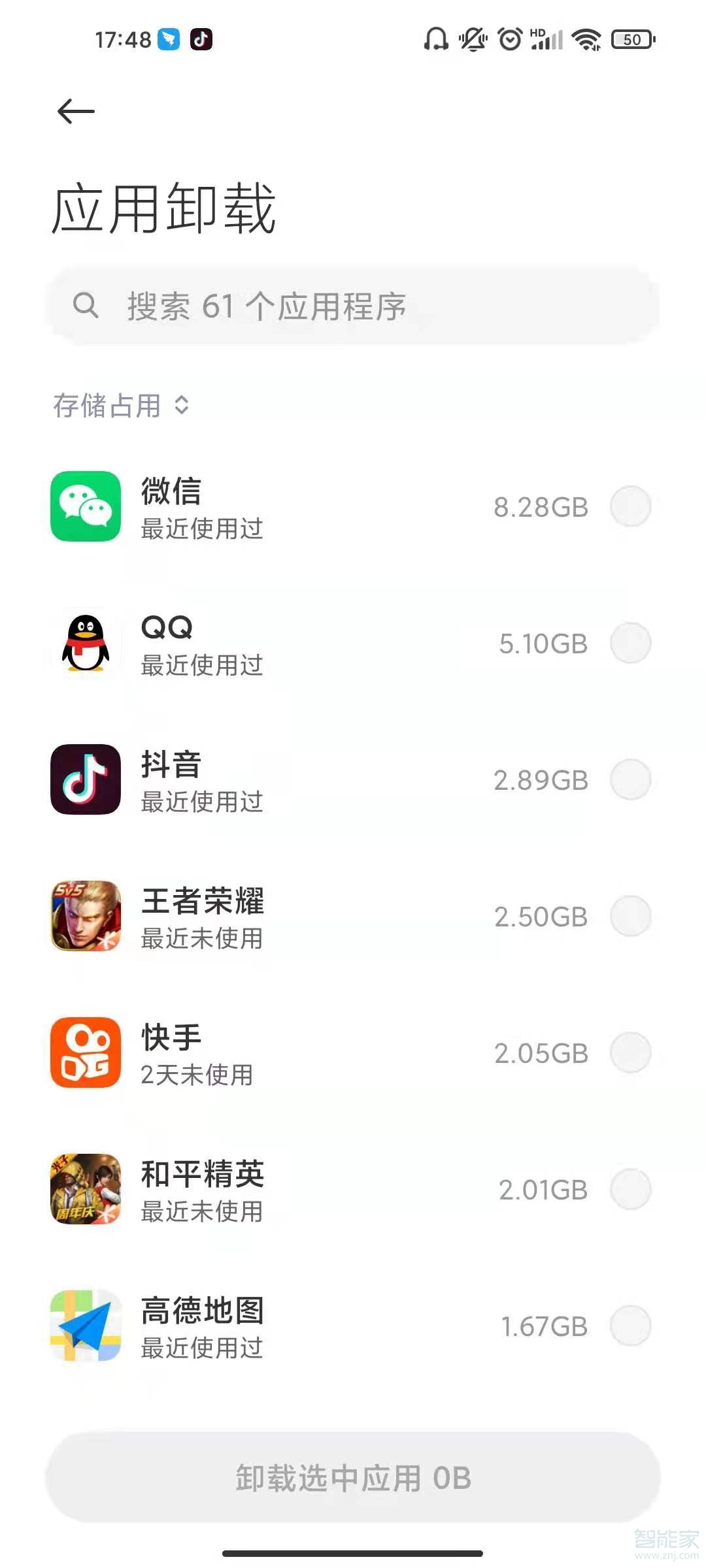Check the 抖音 selection circle
The height and width of the screenshot is (1568, 706).
630,780
